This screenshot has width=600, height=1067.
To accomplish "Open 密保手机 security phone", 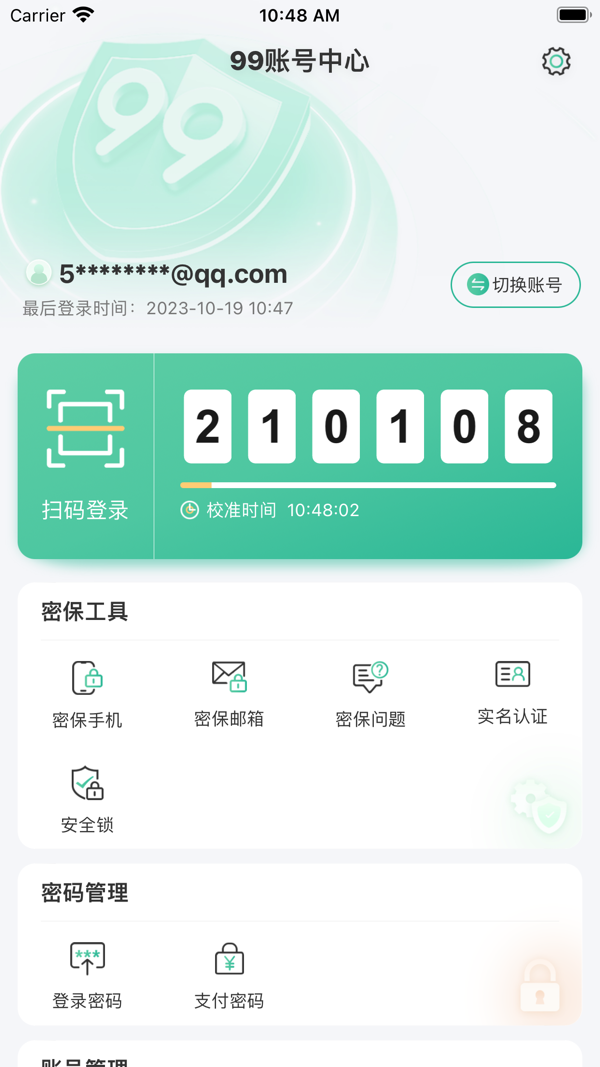I will click(x=87, y=694).
